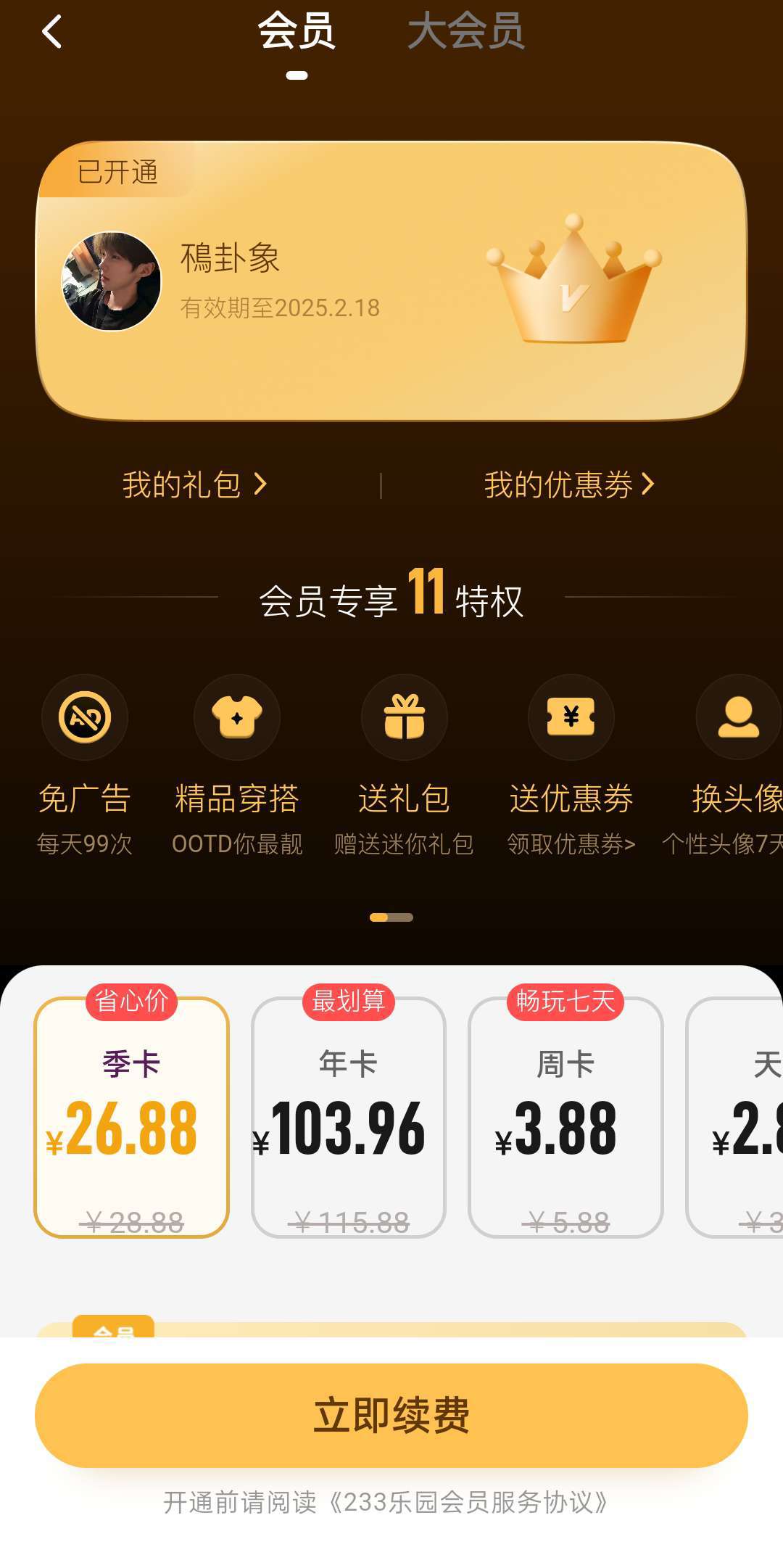
Task: Select the 季卡 ¥26.88 plan
Action: (x=131, y=1118)
